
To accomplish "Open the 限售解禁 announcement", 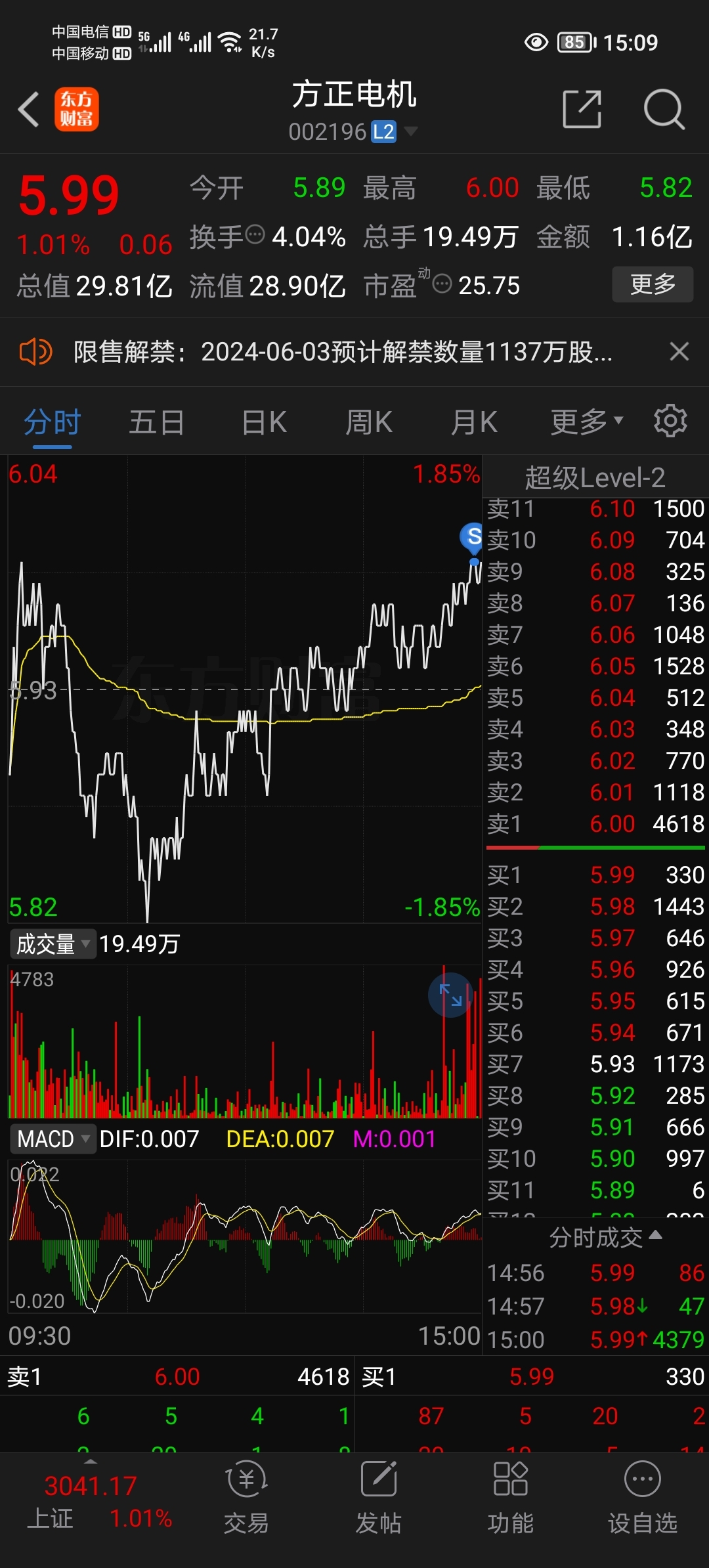I will click(x=341, y=352).
